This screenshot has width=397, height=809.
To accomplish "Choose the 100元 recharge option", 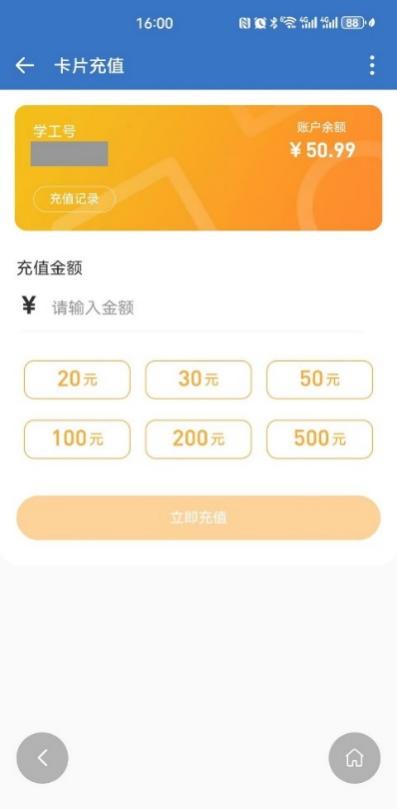I will point(77,439).
